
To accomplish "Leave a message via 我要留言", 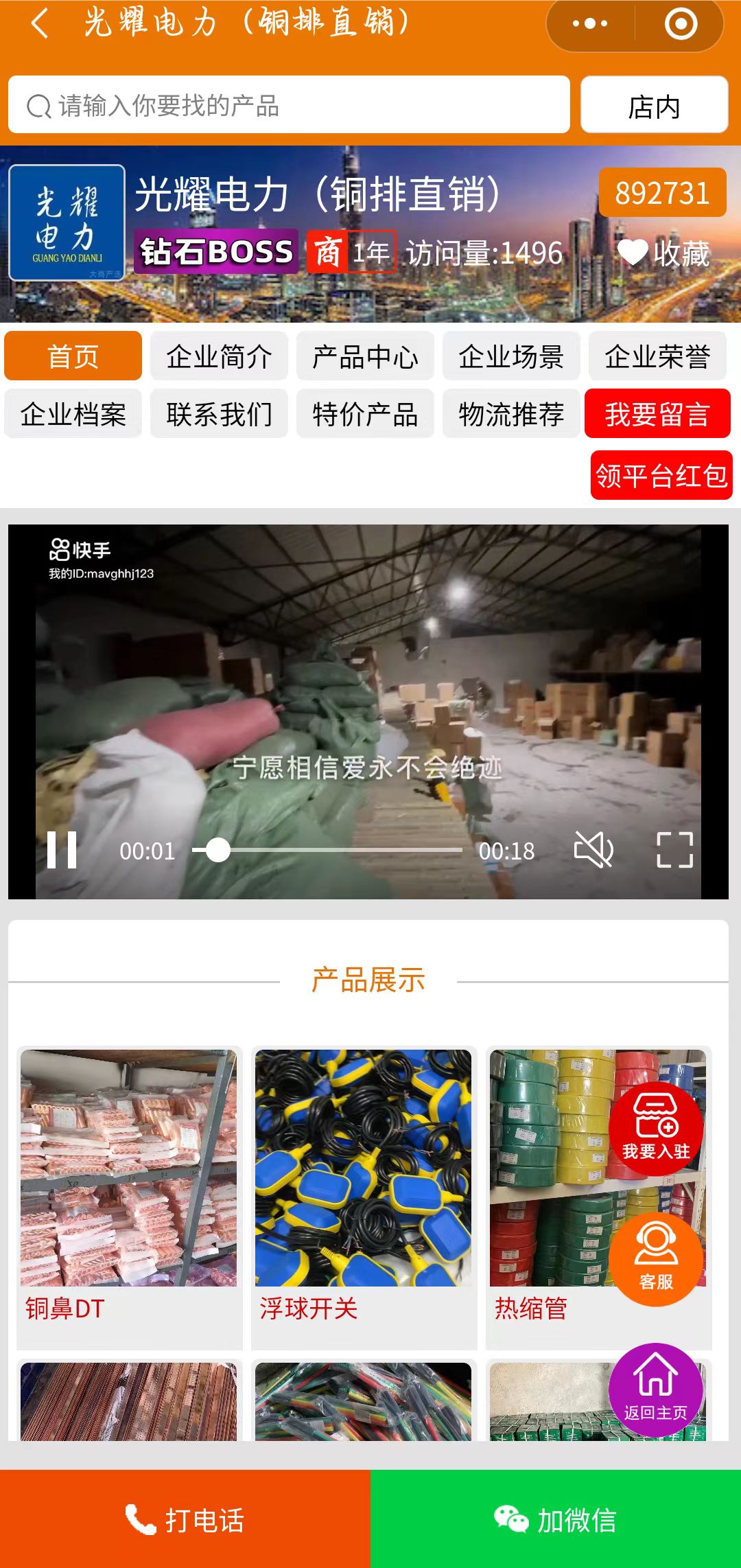I will click(x=657, y=414).
